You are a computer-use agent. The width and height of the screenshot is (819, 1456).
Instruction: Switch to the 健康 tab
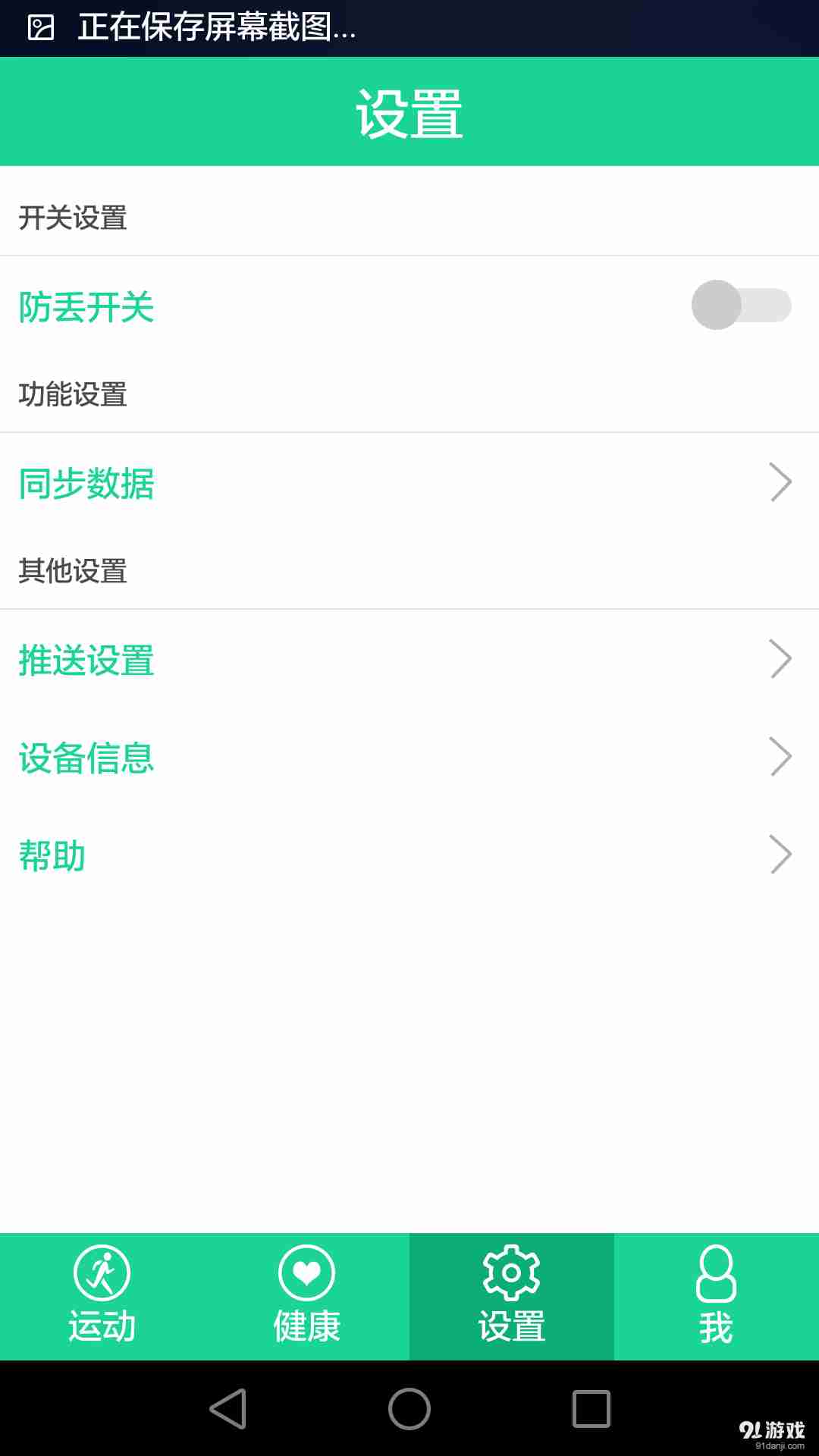point(307,1295)
